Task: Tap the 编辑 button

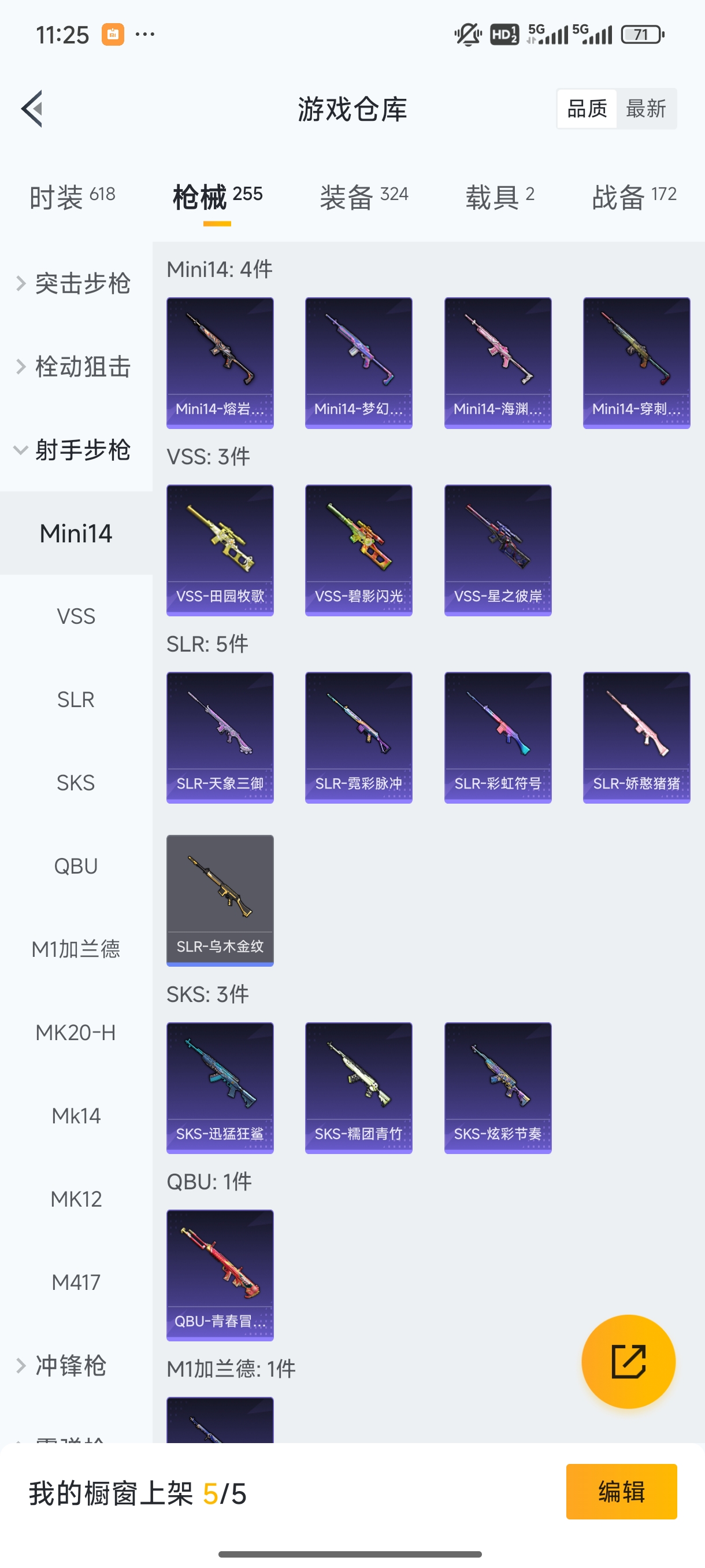Action: click(621, 1491)
